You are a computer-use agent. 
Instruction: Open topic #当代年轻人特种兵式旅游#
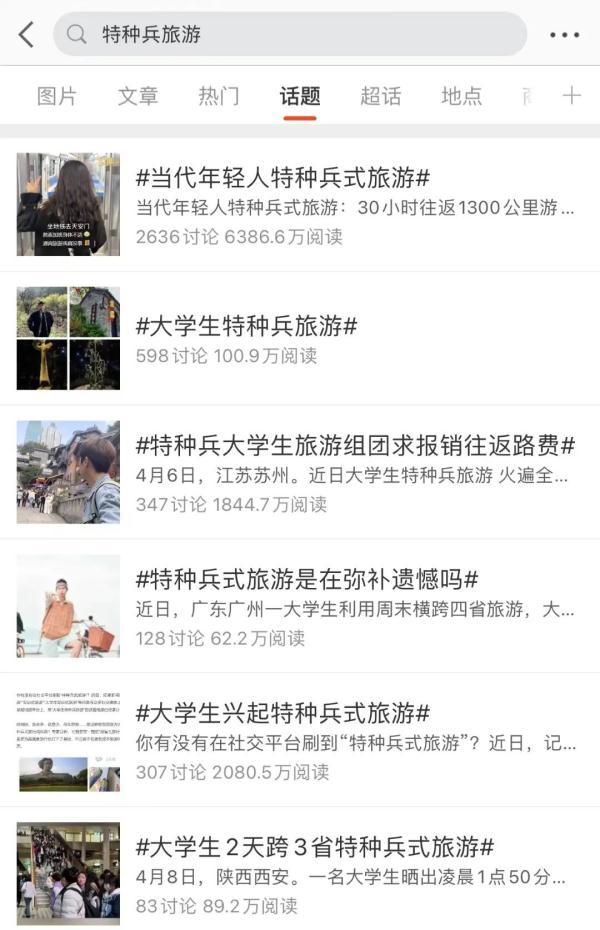point(283,179)
